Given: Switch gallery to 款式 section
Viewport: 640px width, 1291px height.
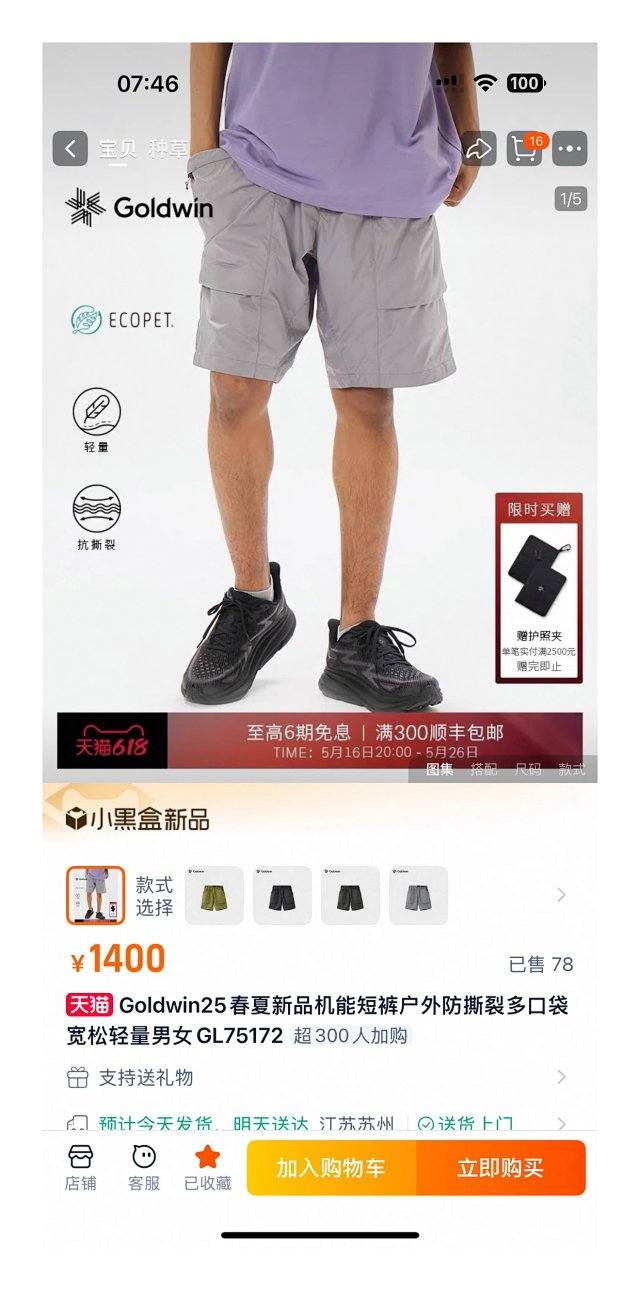Looking at the screenshot, I should [x=572, y=769].
